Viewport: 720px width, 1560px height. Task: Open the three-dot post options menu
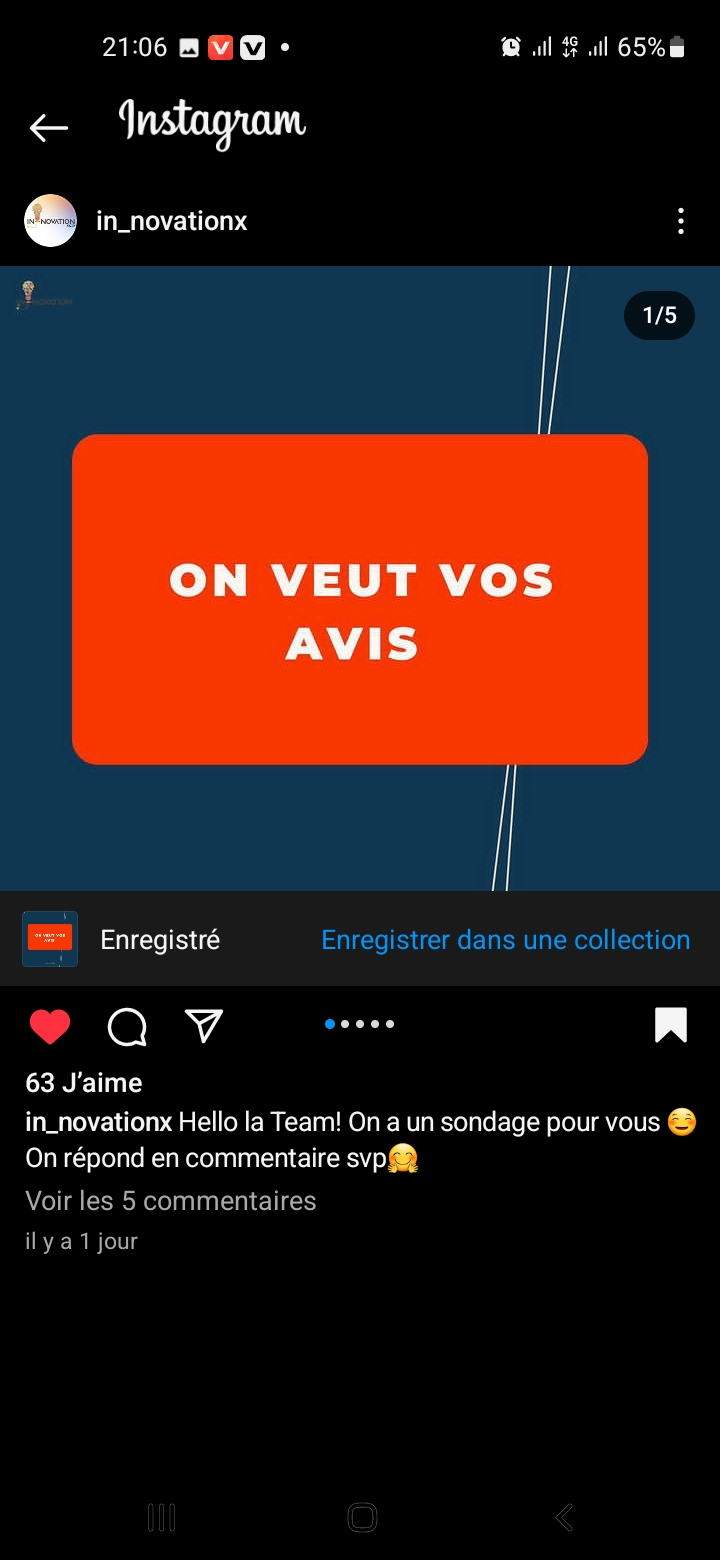tap(681, 221)
